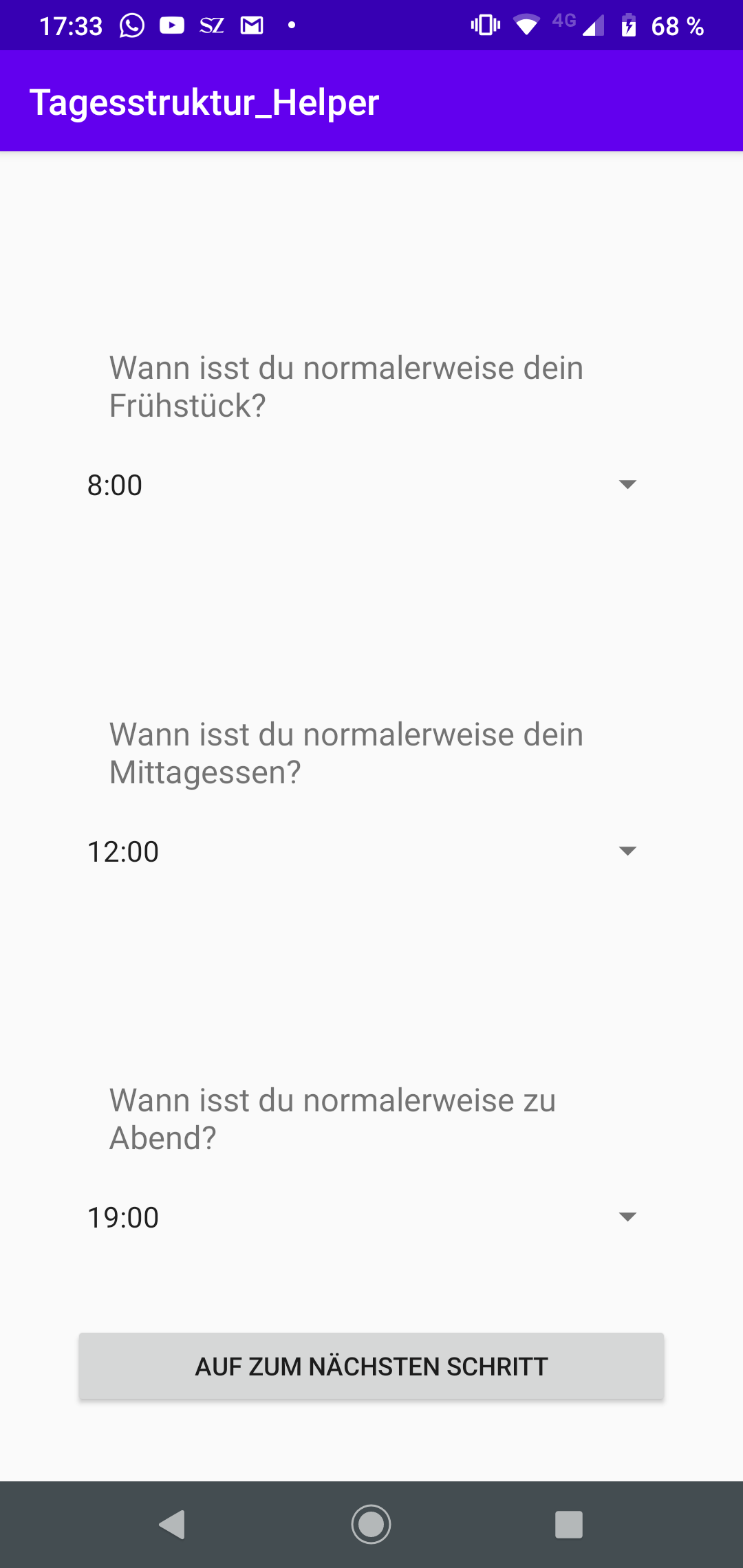The width and height of the screenshot is (743, 1568).
Task: Open the dinner time dropdown showing 19:00
Action: click(x=363, y=1217)
